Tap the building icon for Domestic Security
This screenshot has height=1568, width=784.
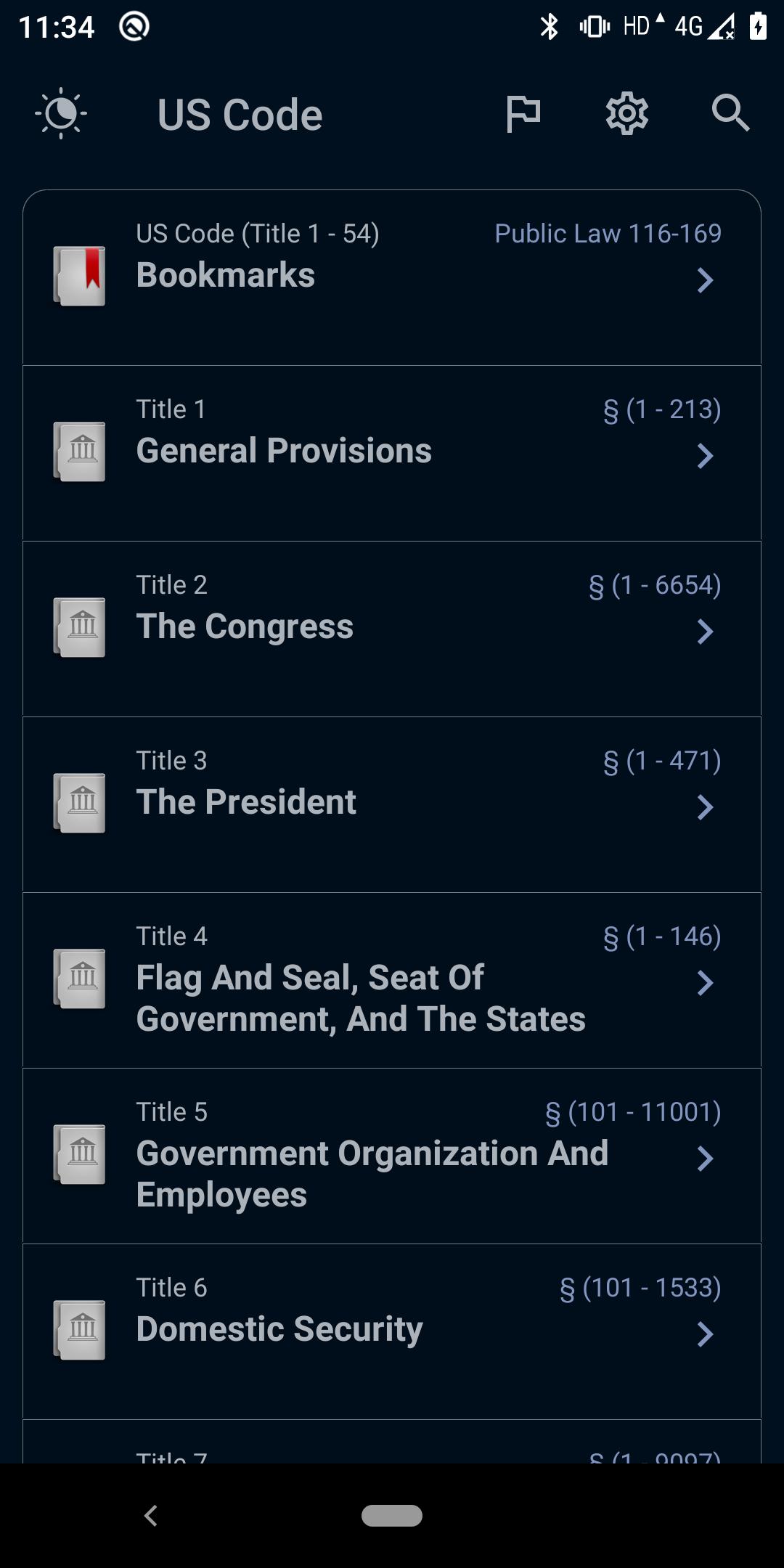80,1330
